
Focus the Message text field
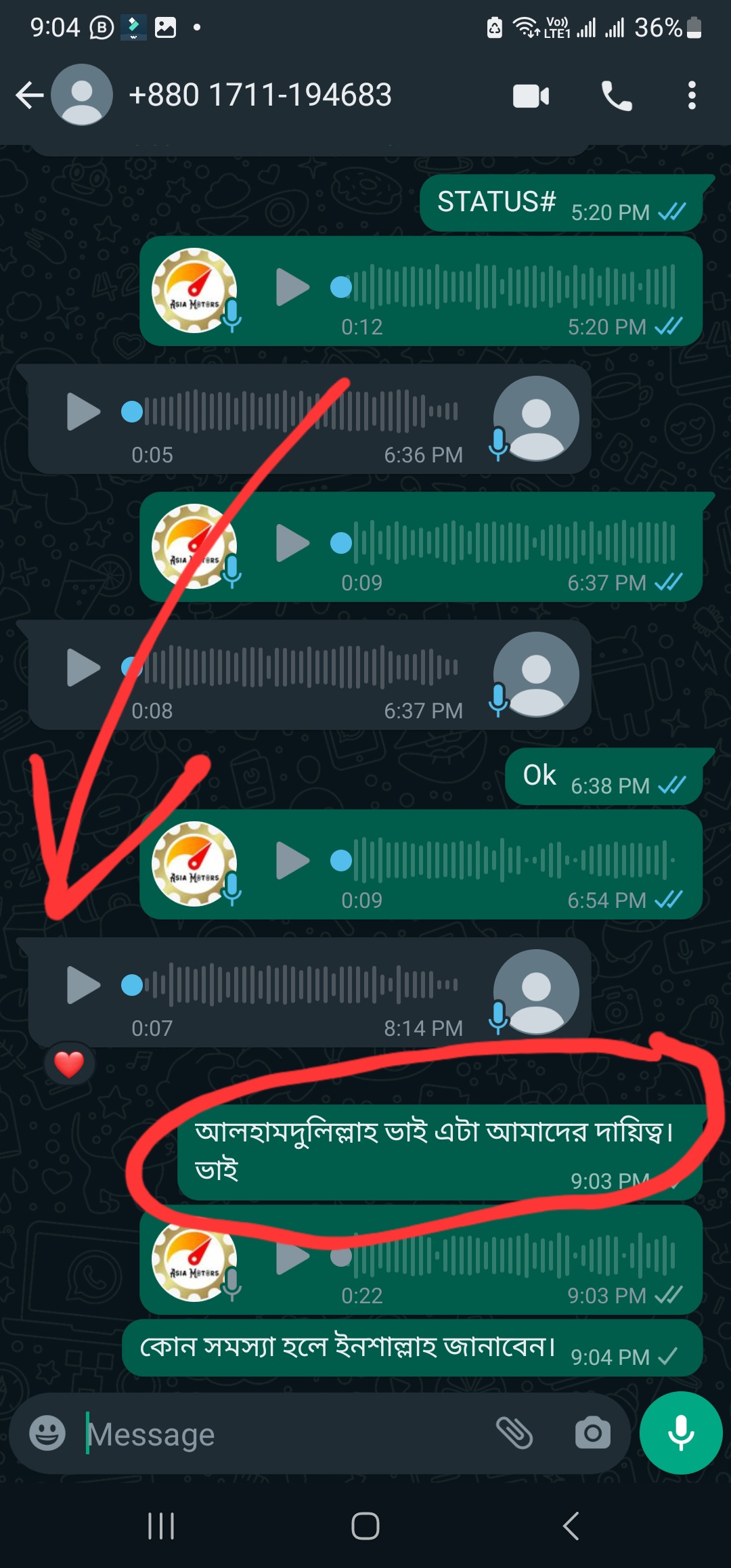[284, 1434]
